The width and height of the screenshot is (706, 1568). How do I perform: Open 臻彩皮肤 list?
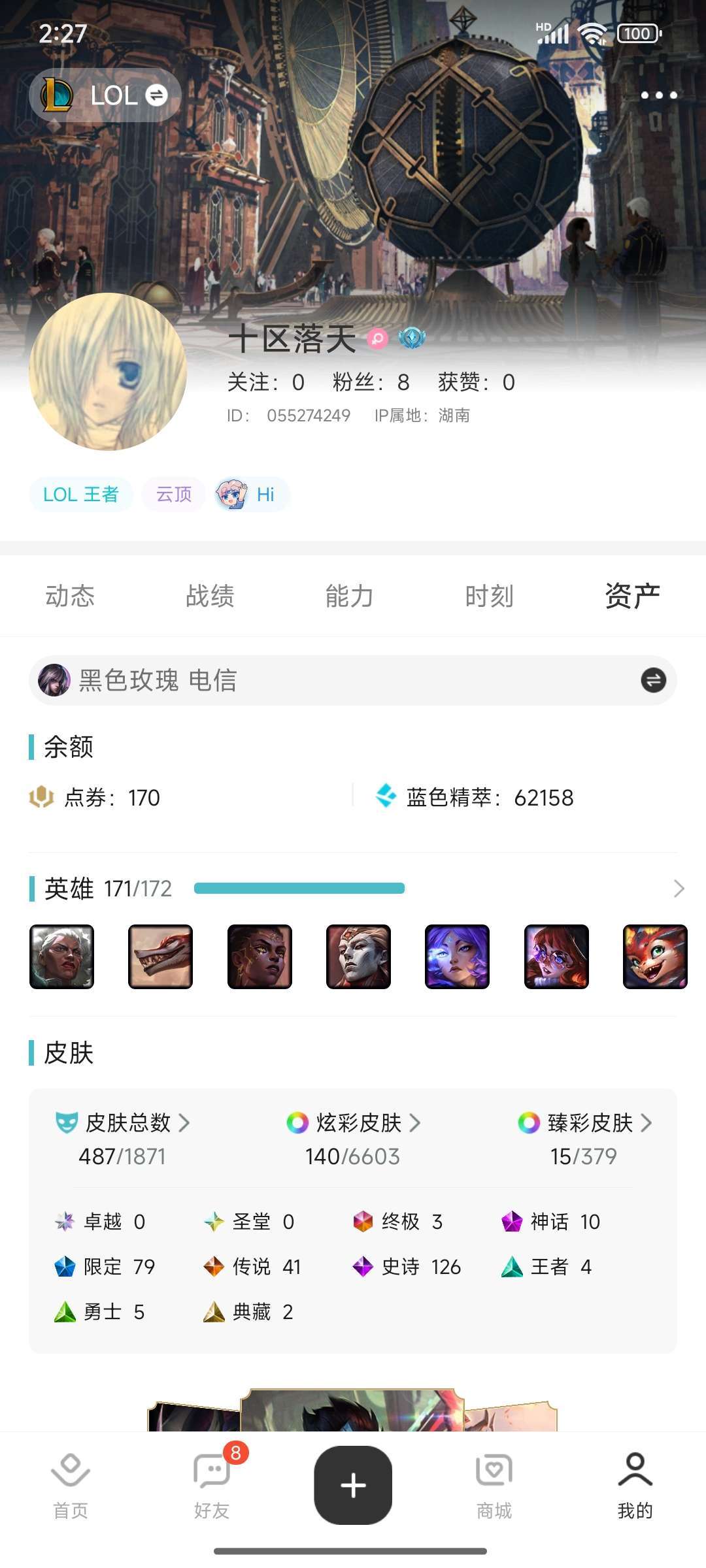[584, 1123]
